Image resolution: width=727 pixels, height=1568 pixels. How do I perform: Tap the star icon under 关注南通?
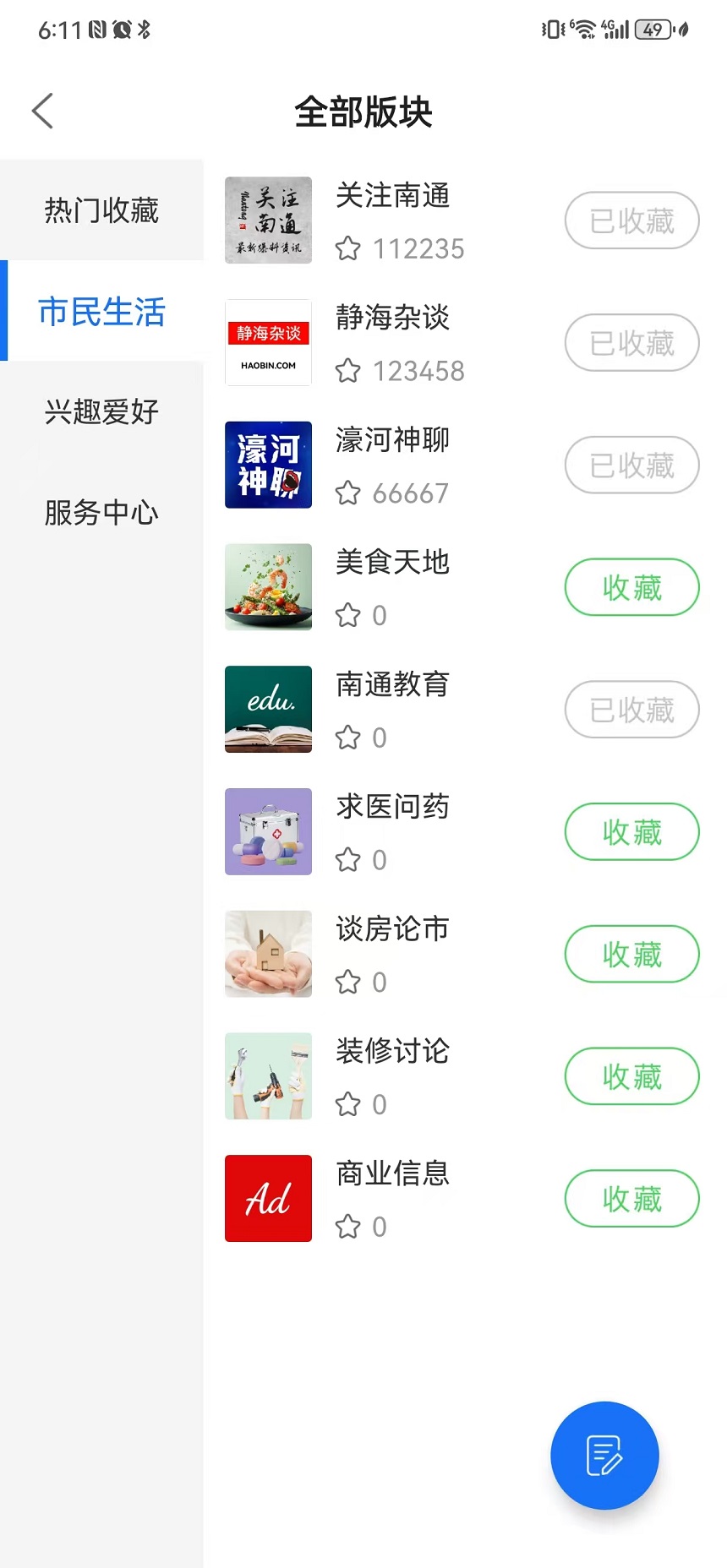pyautogui.click(x=348, y=249)
